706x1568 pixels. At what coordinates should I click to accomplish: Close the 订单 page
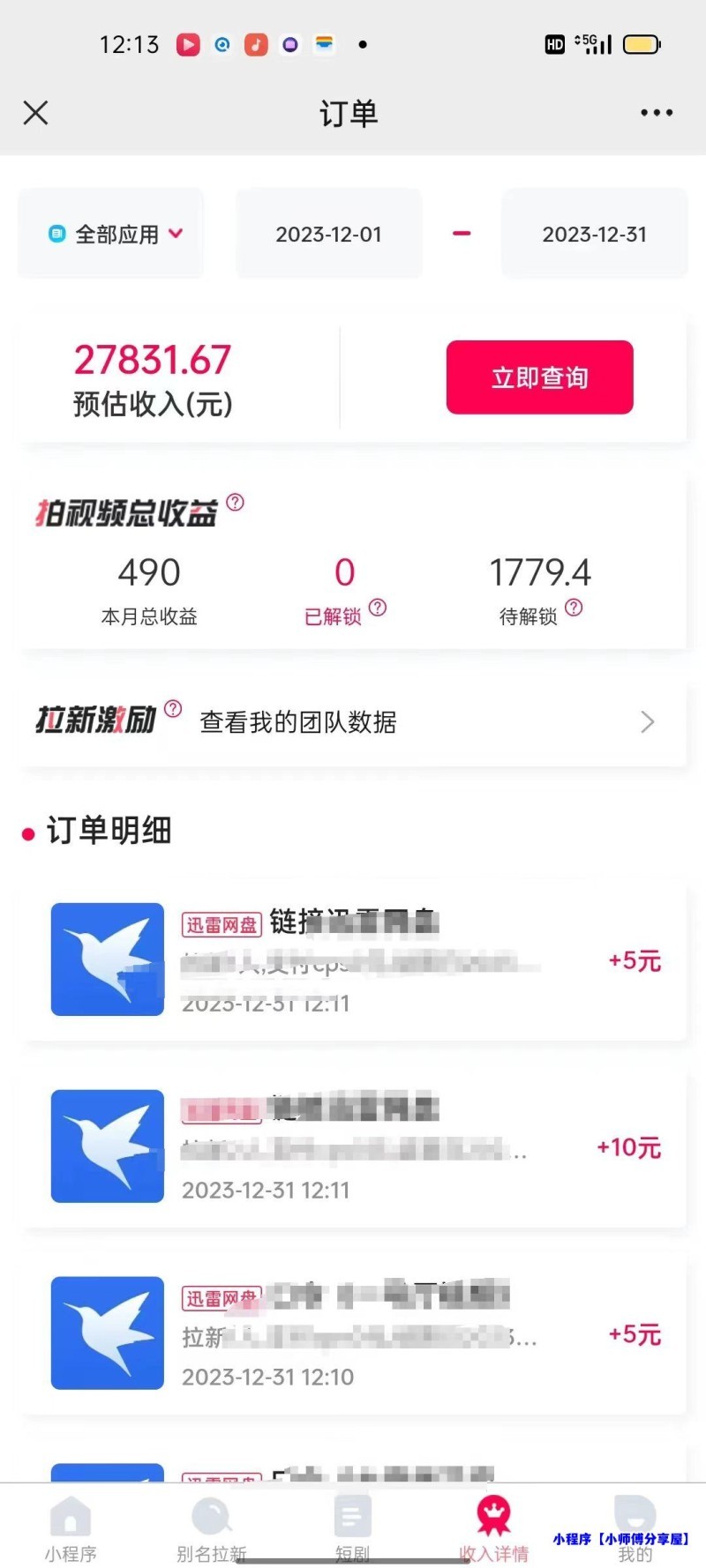[x=36, y=113]
